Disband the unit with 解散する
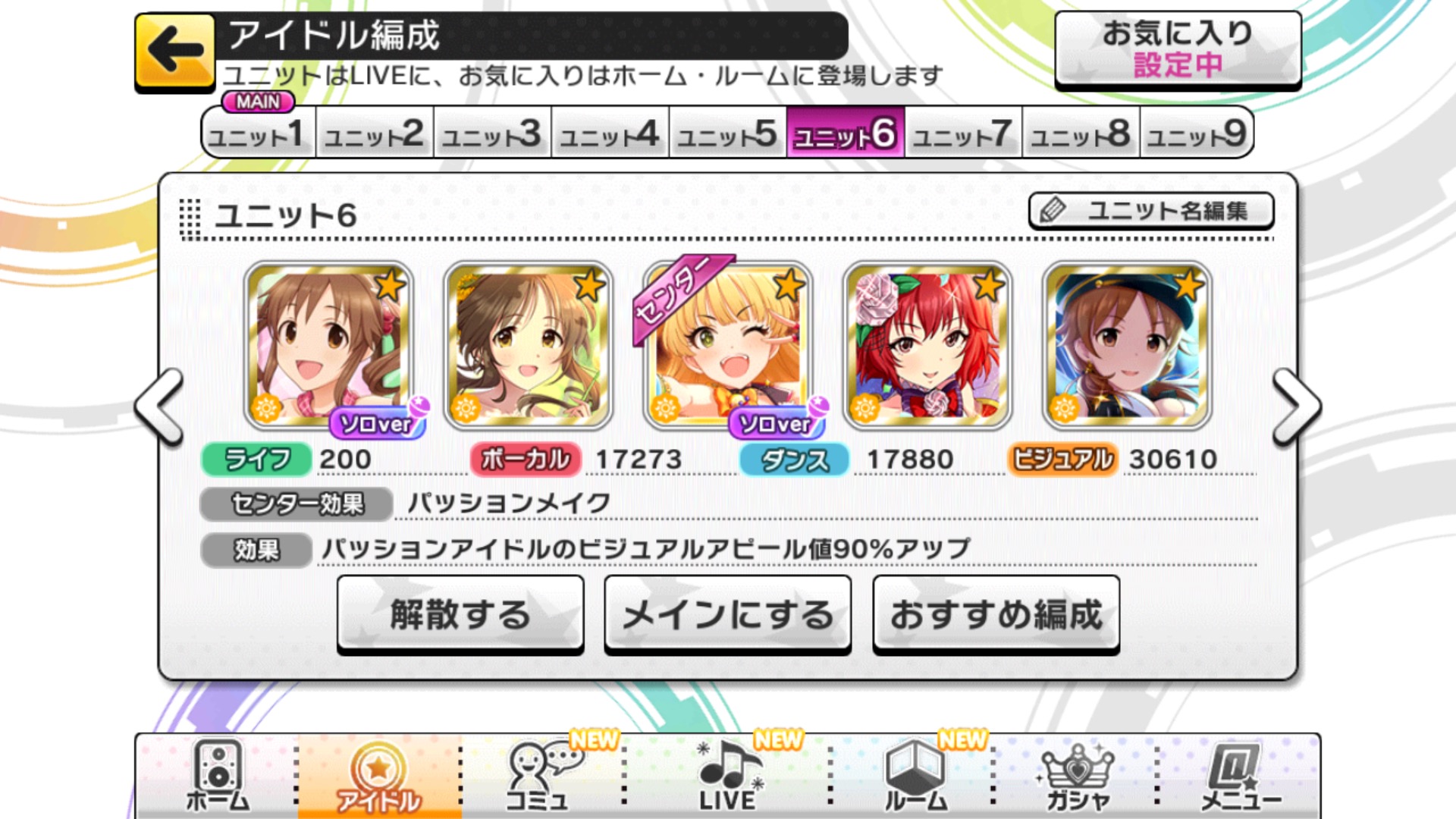The height and width of the screenshot is (819, 1456). click(x=460, y=614)
